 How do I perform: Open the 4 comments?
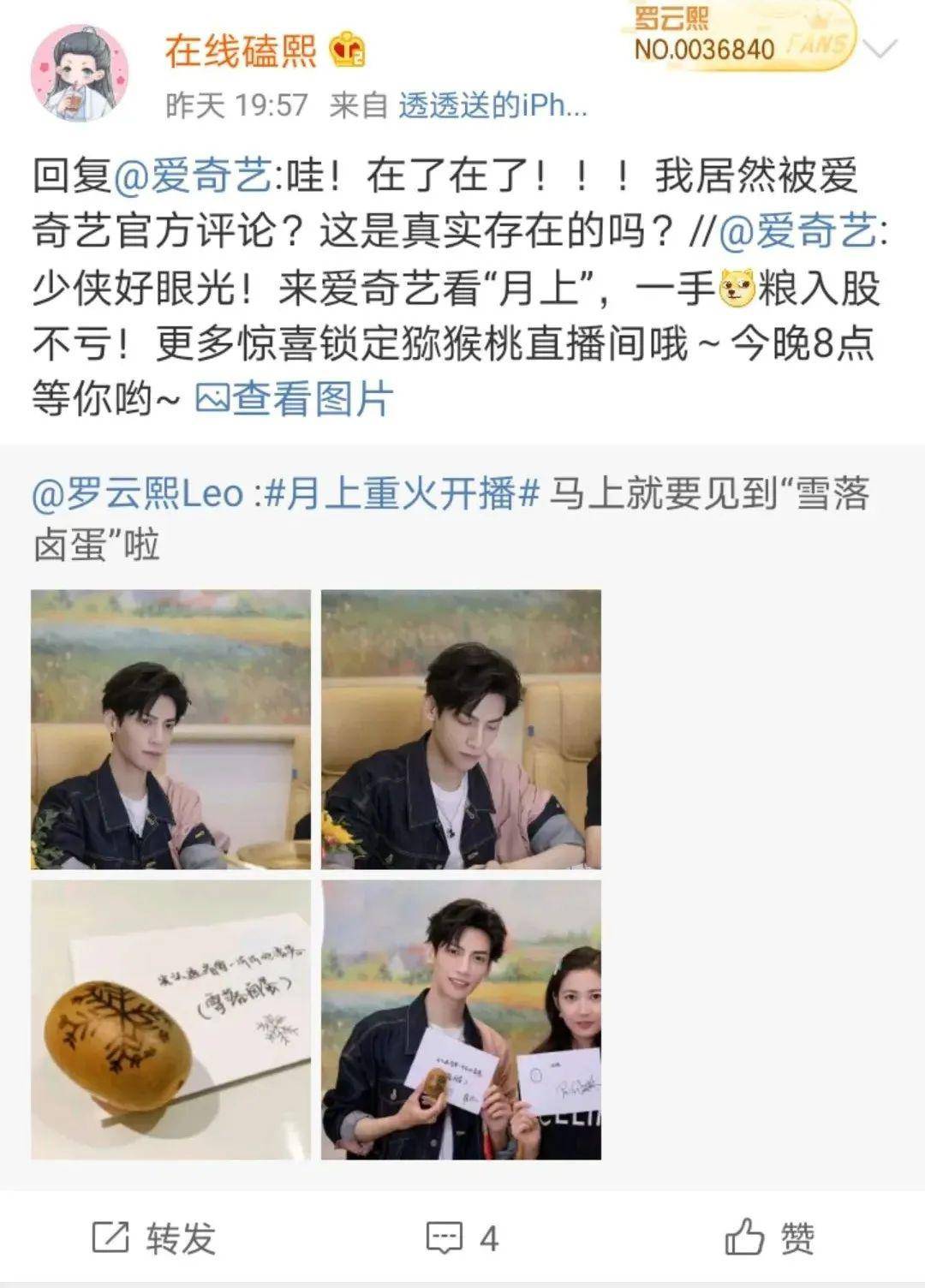[462, 1237]
